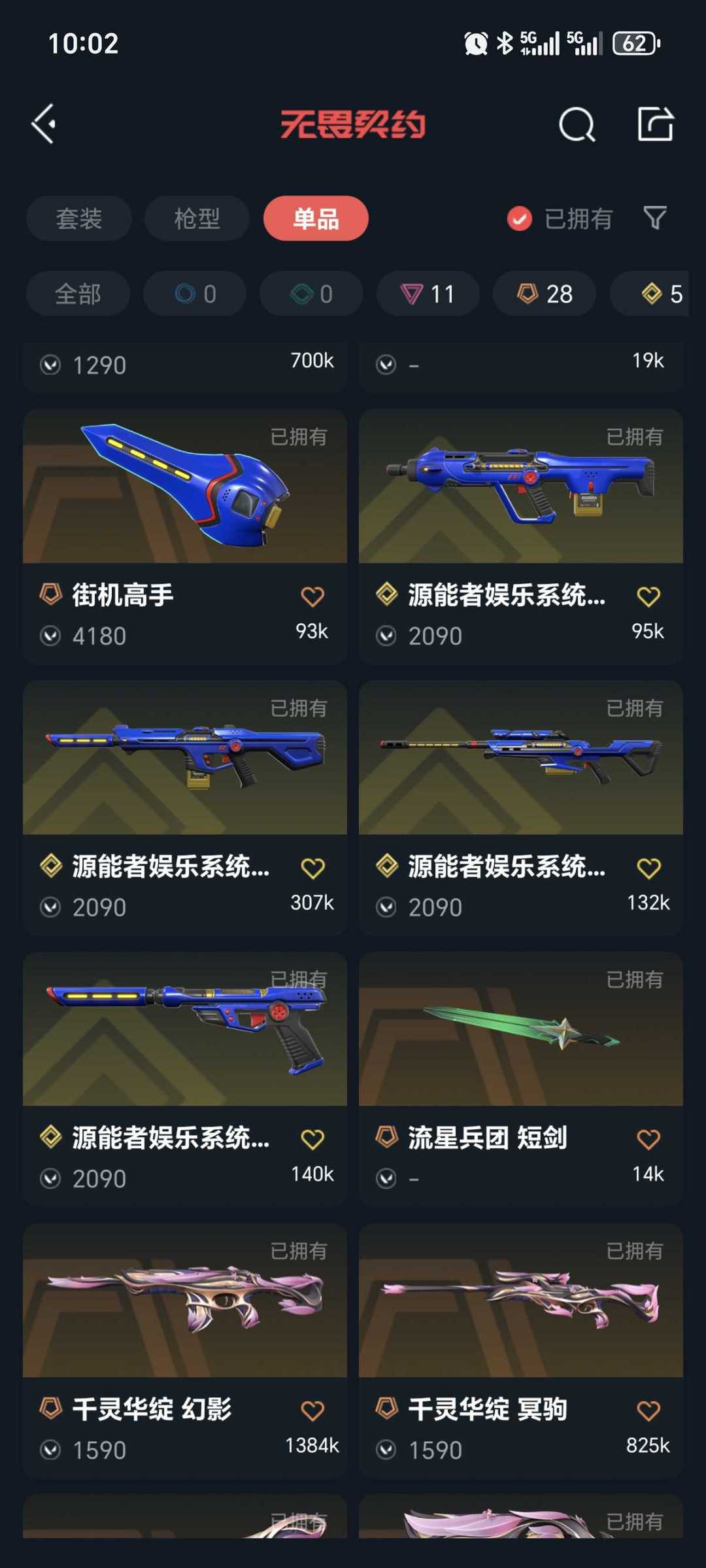Open the 街机高手 melee skin card
706x1568 pixels.
(185, 537)
